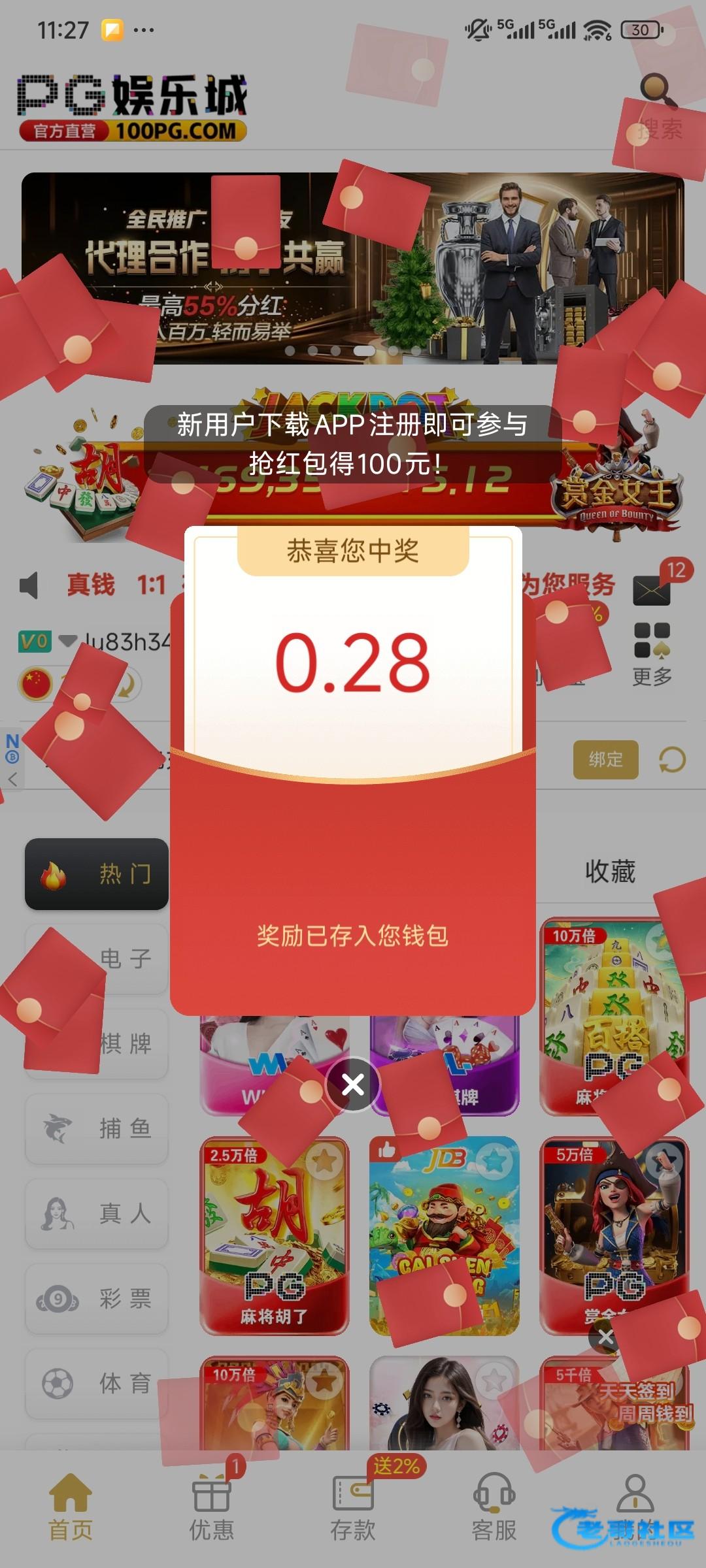Switch to the 体育 category
Image resolution: width=706 pixels, height=1568 pixels.
tap(97, 1383)
